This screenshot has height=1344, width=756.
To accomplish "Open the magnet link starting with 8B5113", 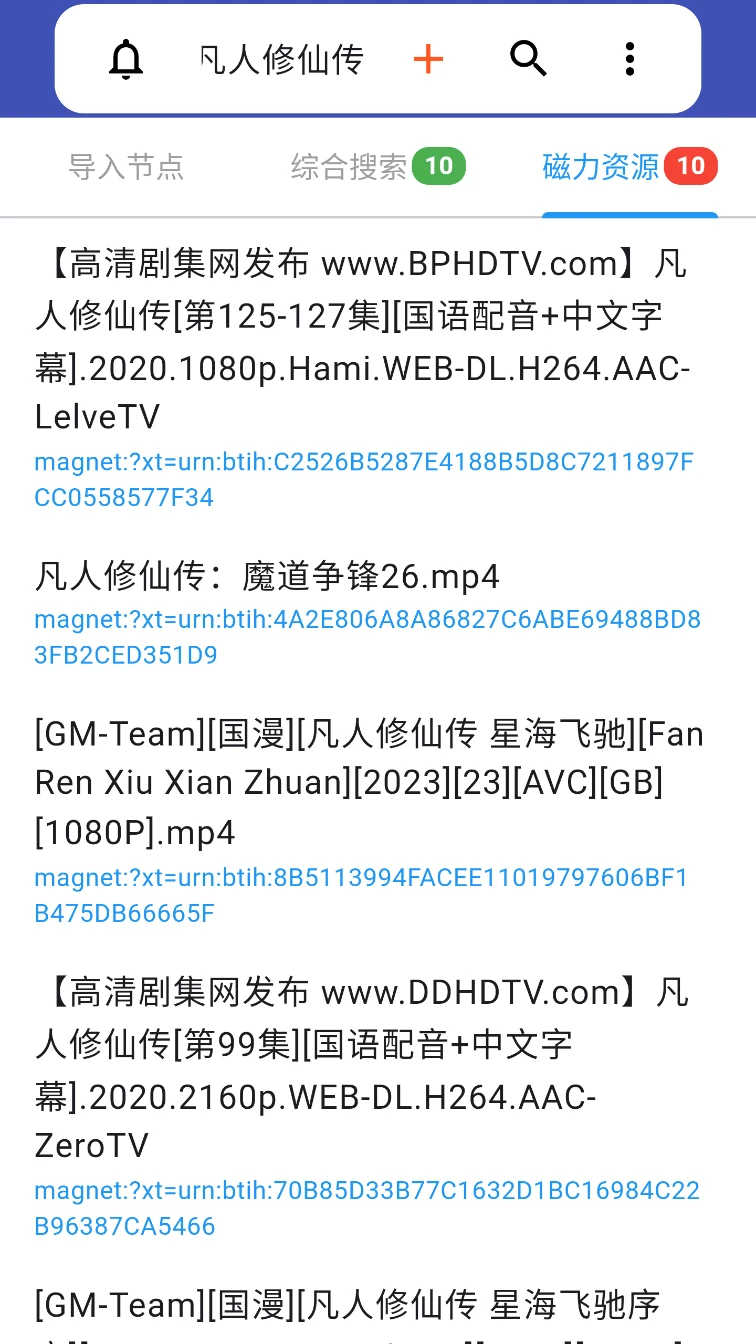I will (x=370, y=894).
